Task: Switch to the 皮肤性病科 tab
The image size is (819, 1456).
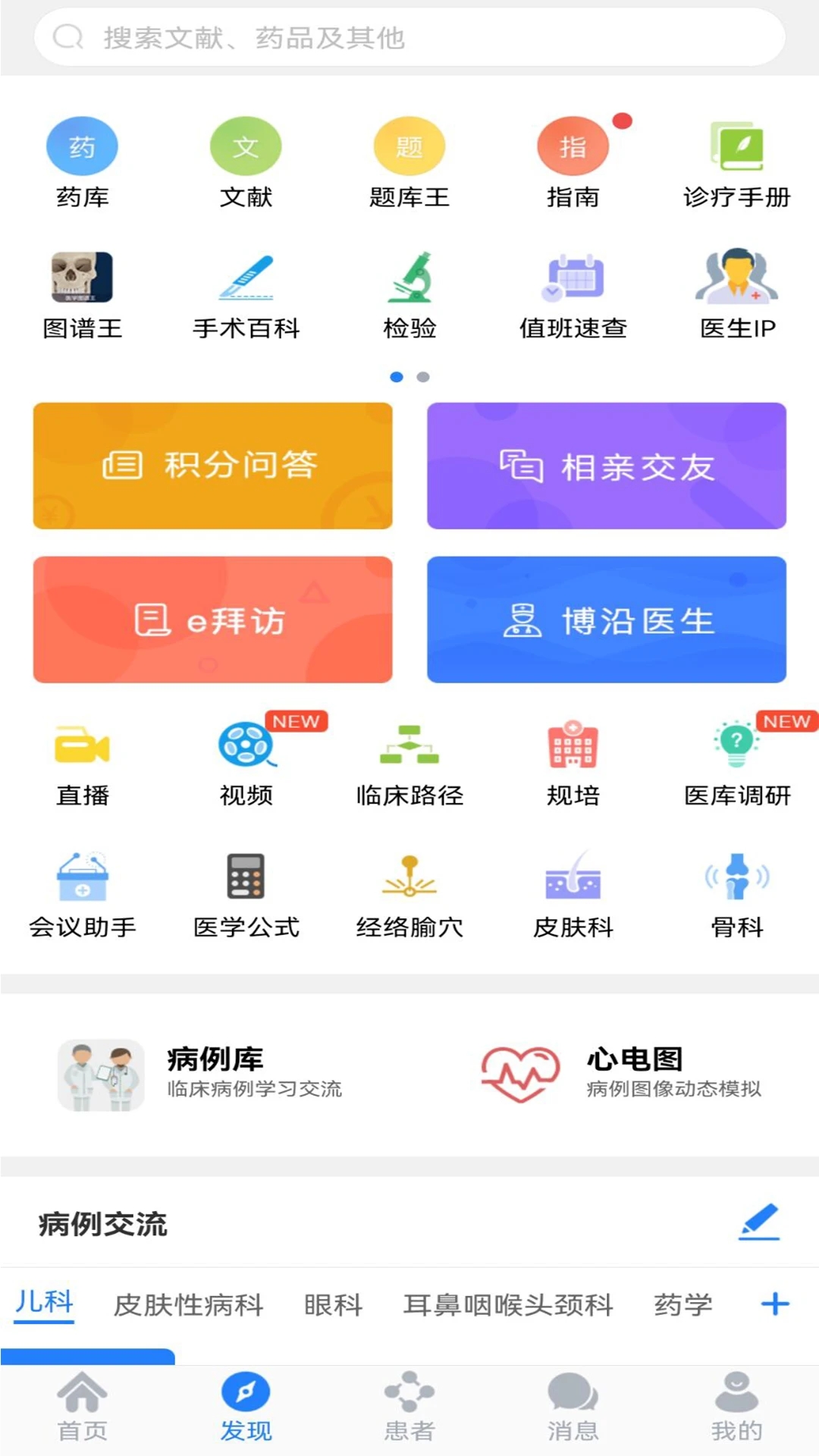Action: [x=188, y=1304]
